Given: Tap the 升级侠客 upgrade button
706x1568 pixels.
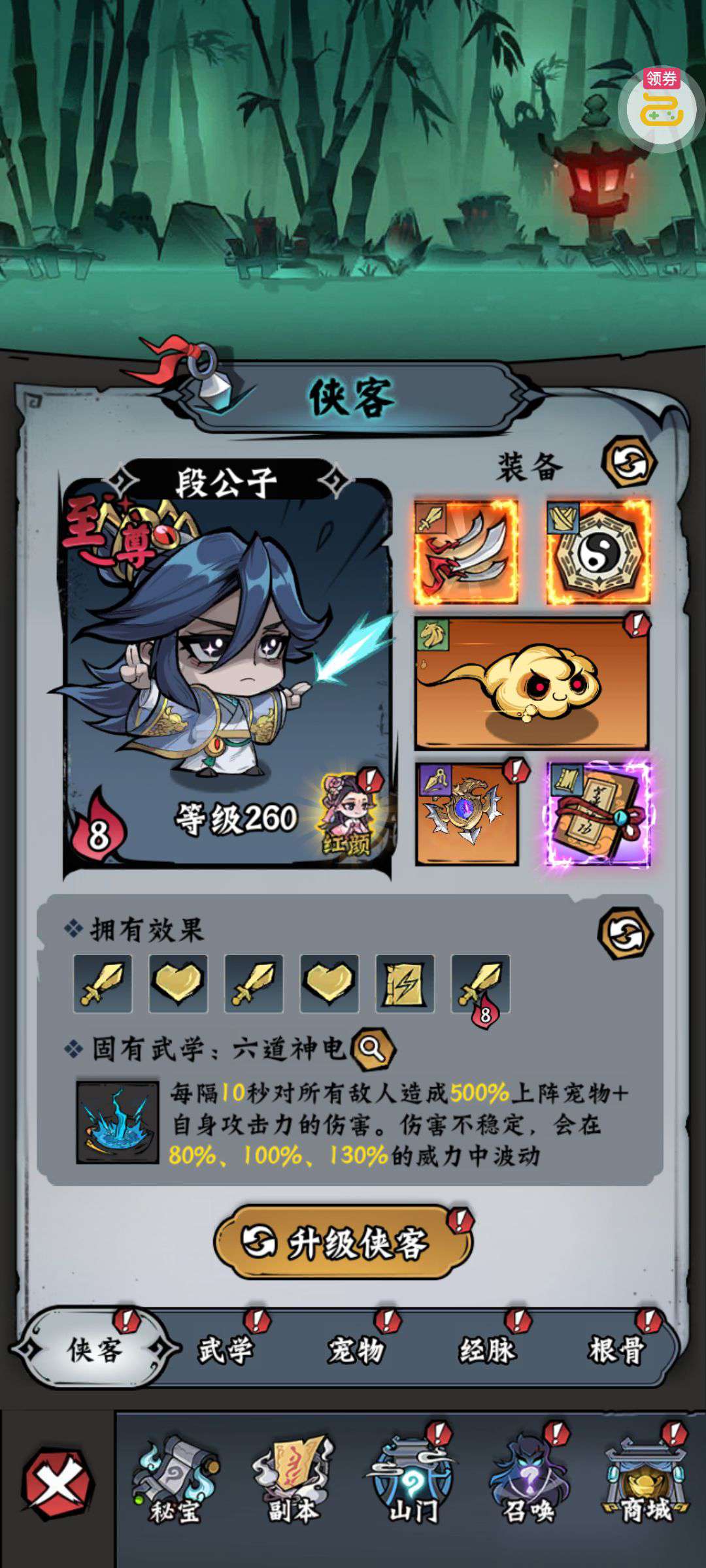Looking at the screenshot, I should point(343,1241).
